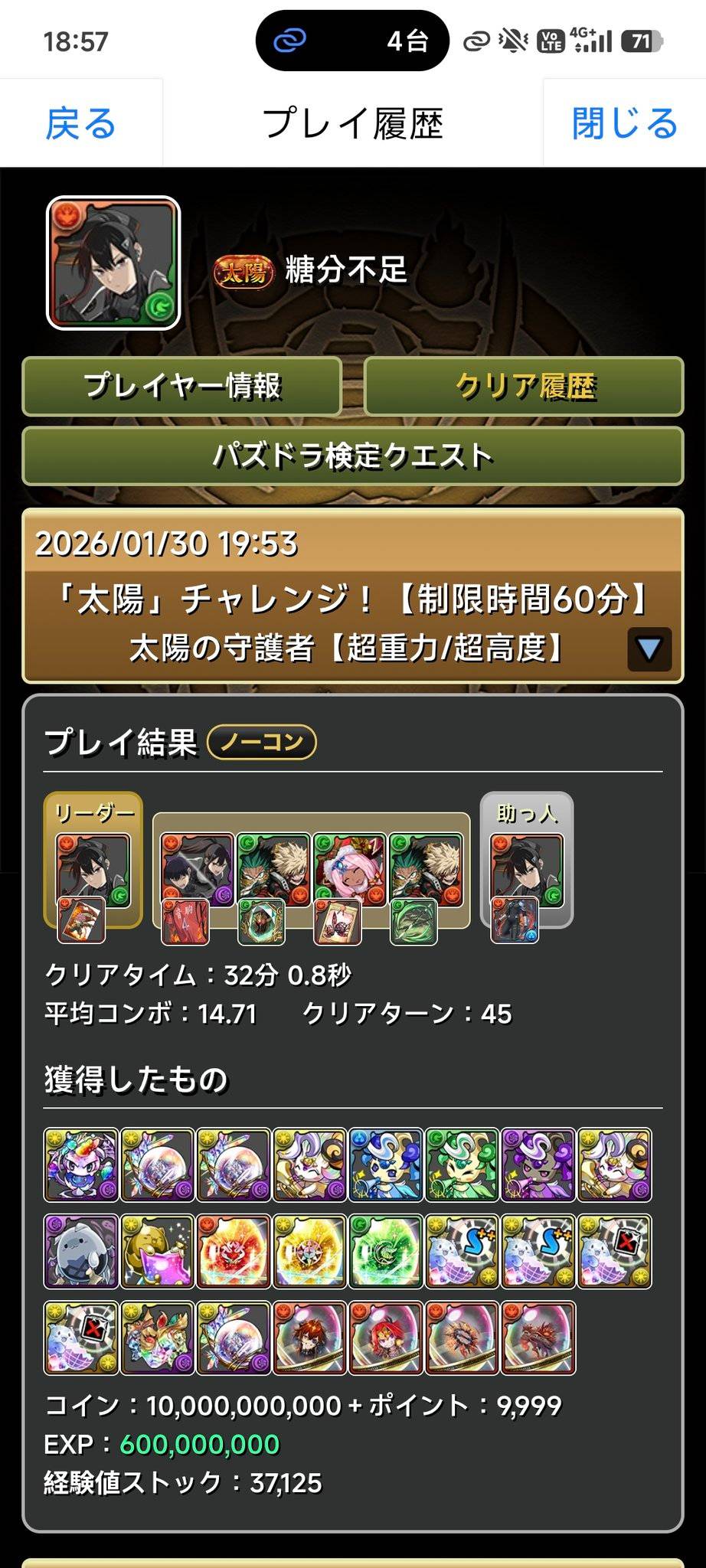
Task: Switch to the クリア履歴 tab
Action: coord(525,387)
